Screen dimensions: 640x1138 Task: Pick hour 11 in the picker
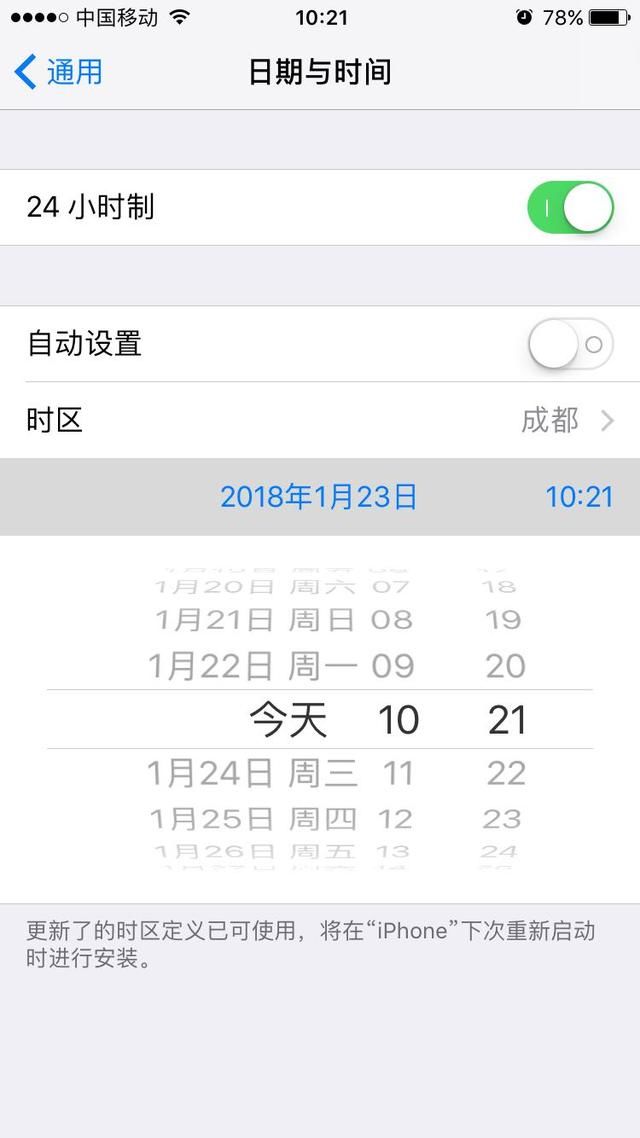pyautogui.click(x=398, y=774)
